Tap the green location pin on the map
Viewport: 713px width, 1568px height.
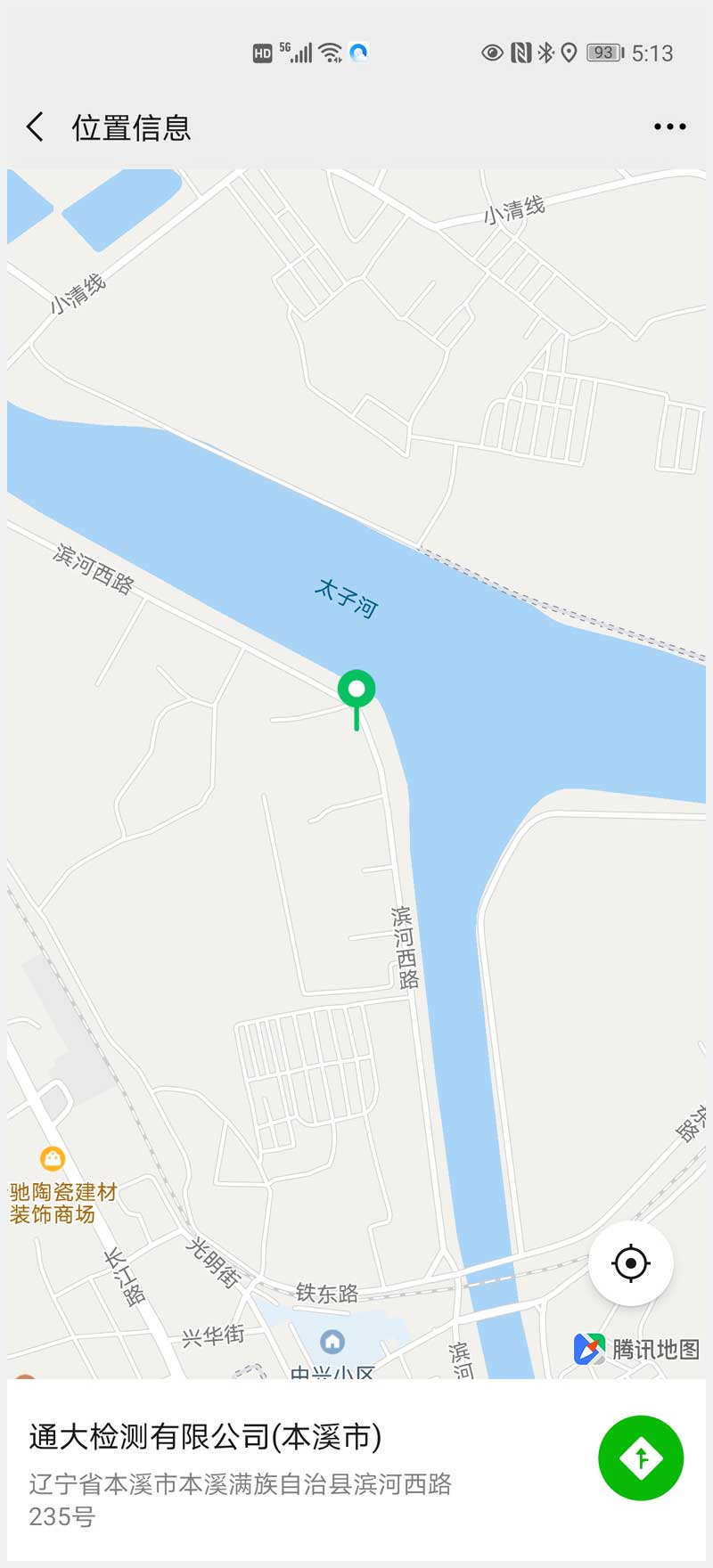[356, 691]
